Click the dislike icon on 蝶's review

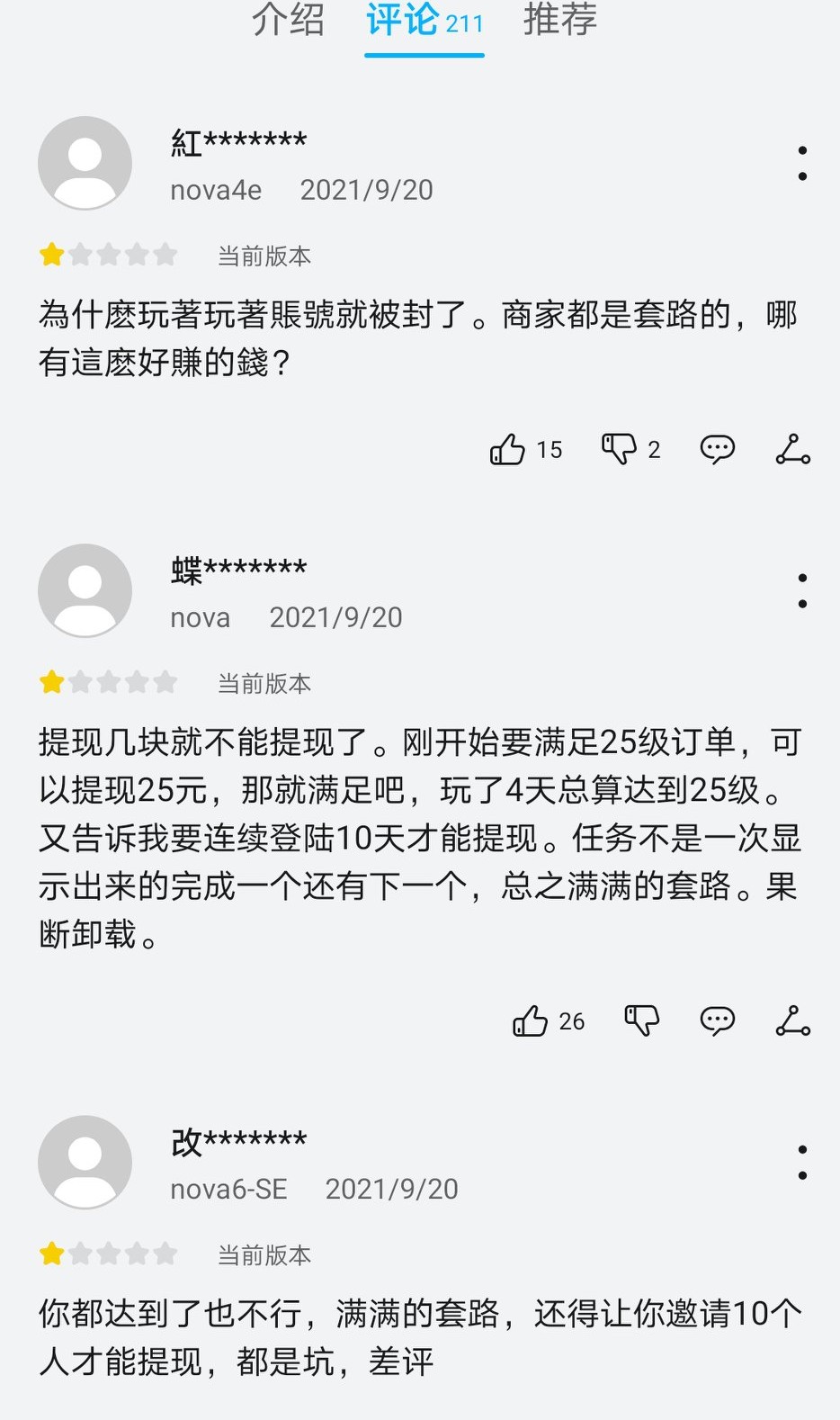tap(640, 1020)
